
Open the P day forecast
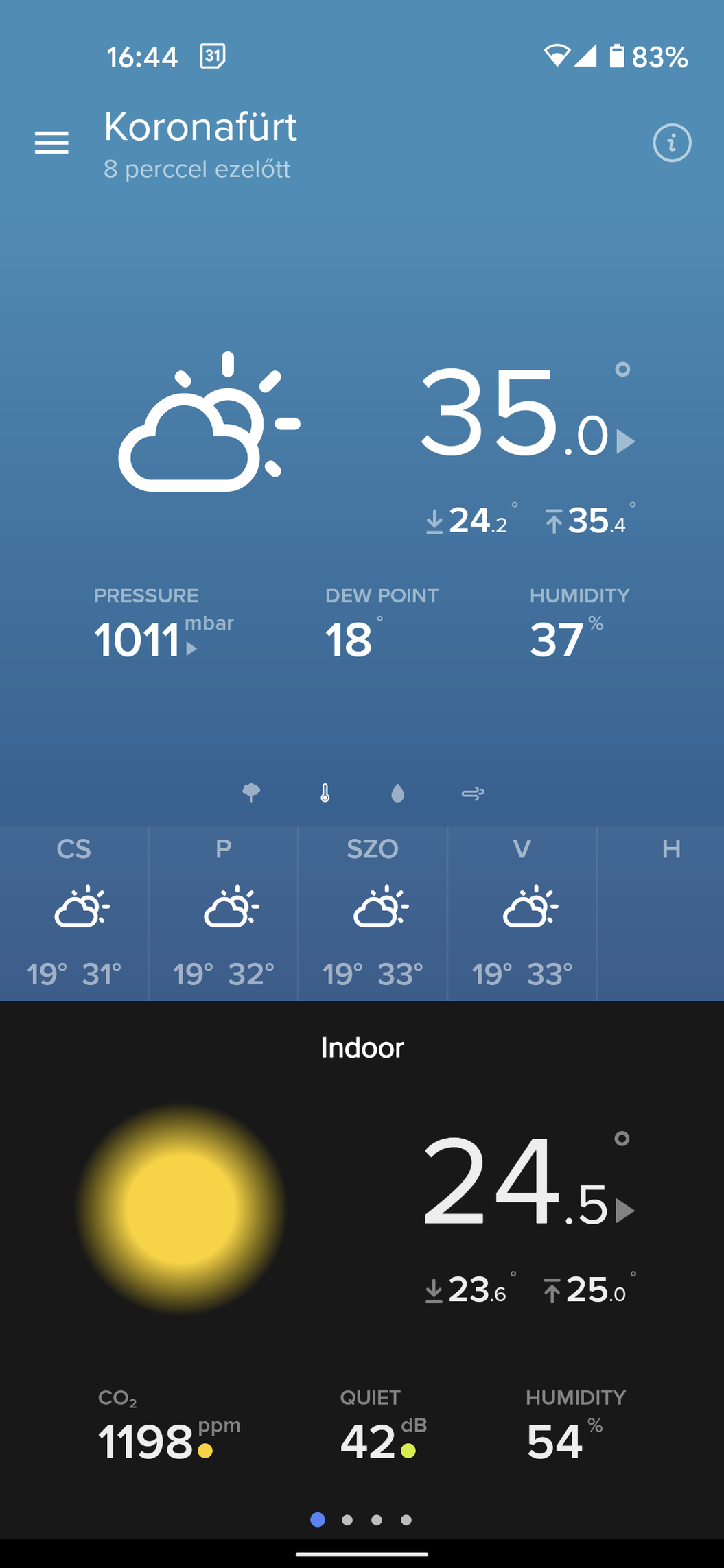[224, 912]
